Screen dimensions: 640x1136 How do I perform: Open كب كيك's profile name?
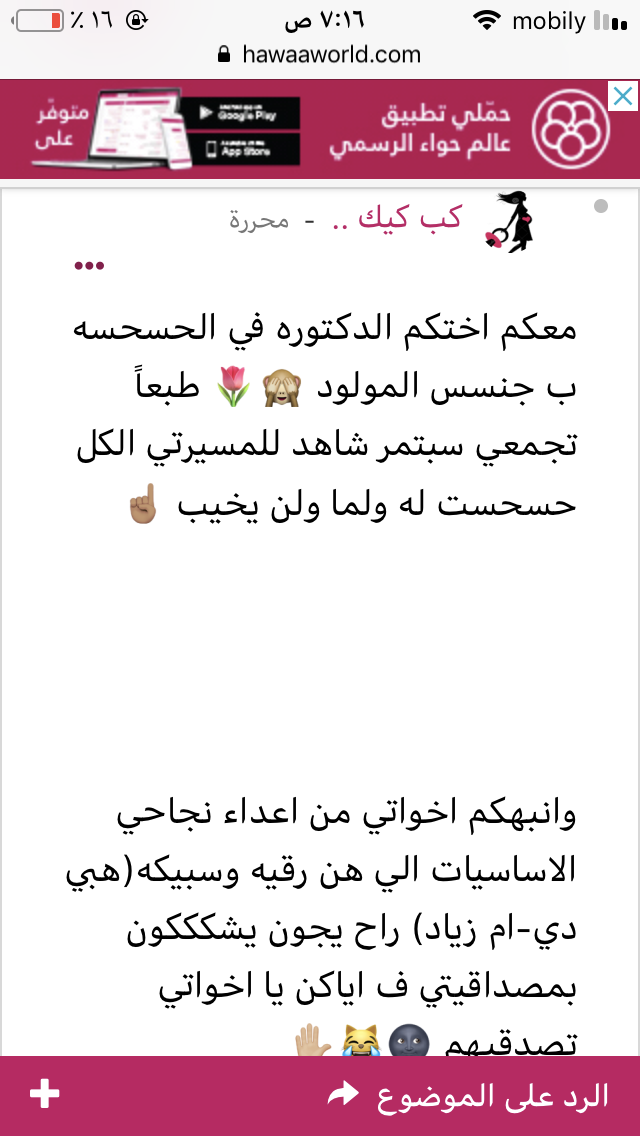coord(397,219)
